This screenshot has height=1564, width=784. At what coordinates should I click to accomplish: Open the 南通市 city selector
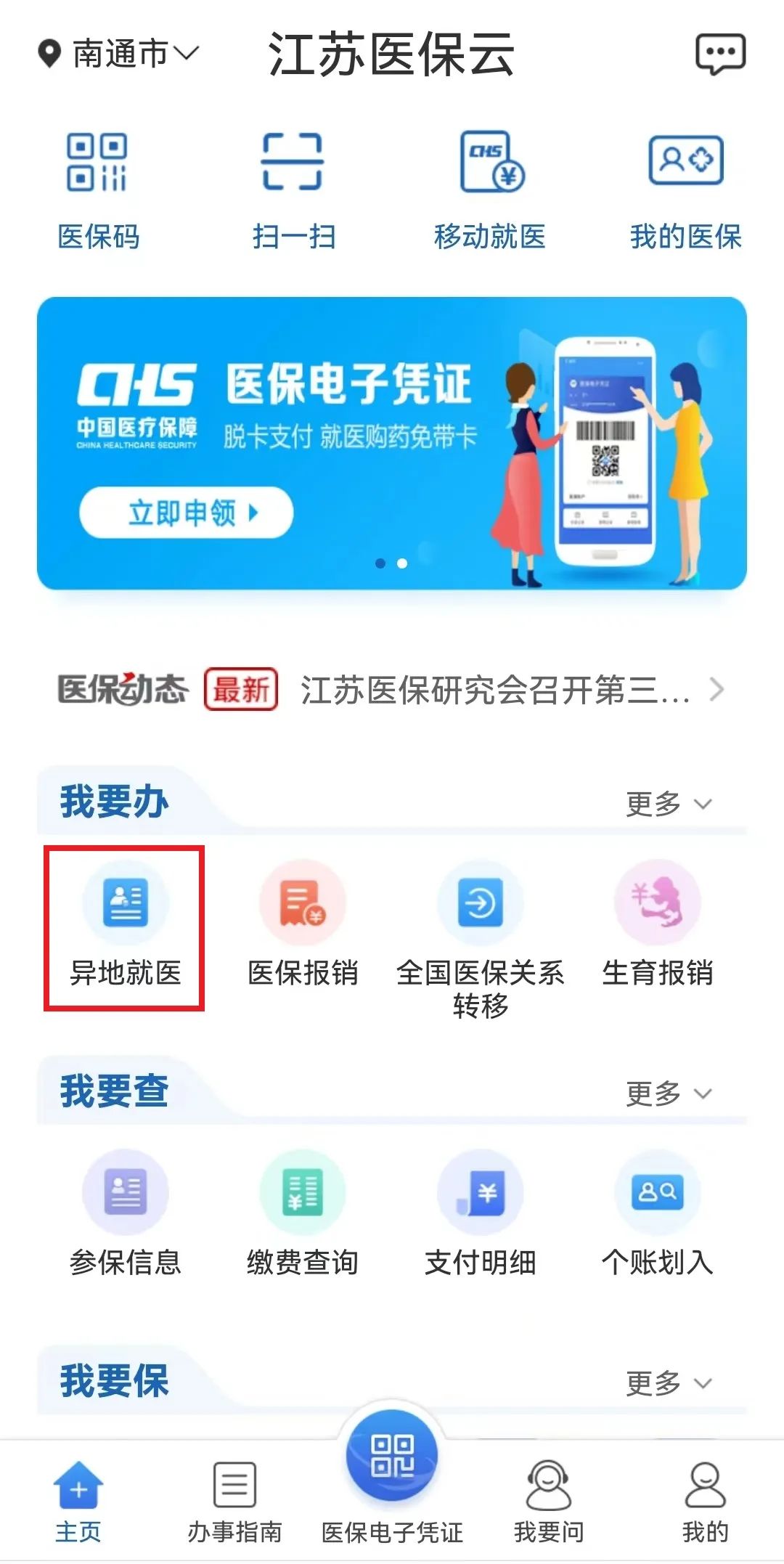pyautogui.click(x=118, y=54)
